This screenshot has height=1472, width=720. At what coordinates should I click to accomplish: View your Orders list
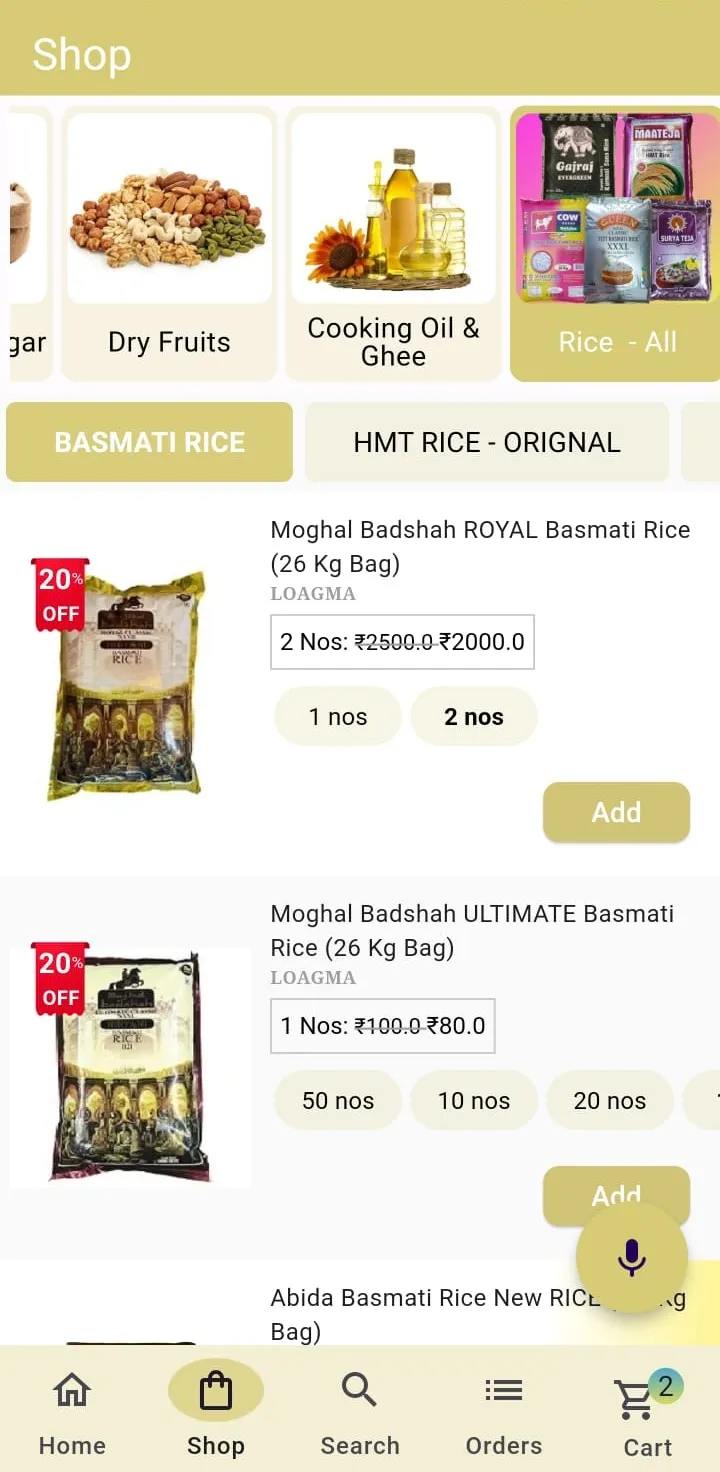503,1410
